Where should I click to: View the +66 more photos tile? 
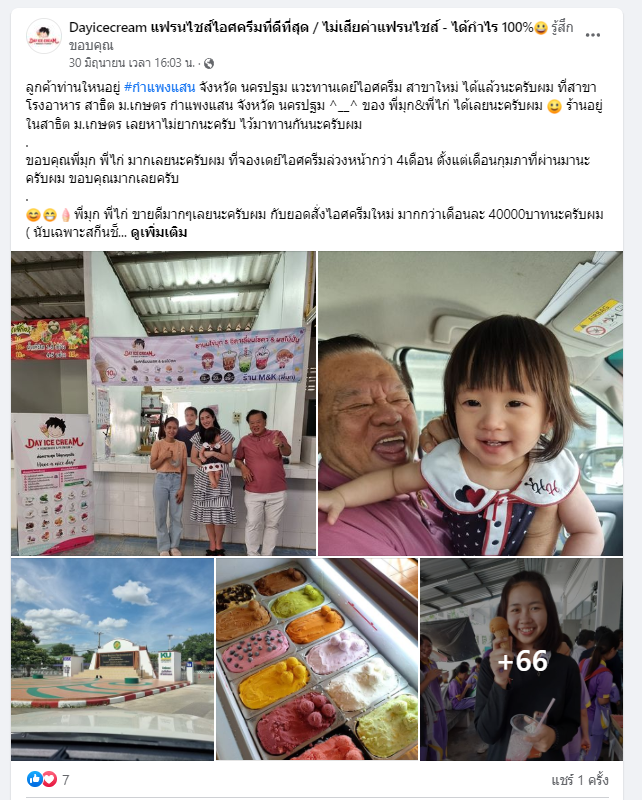(521, 659)
